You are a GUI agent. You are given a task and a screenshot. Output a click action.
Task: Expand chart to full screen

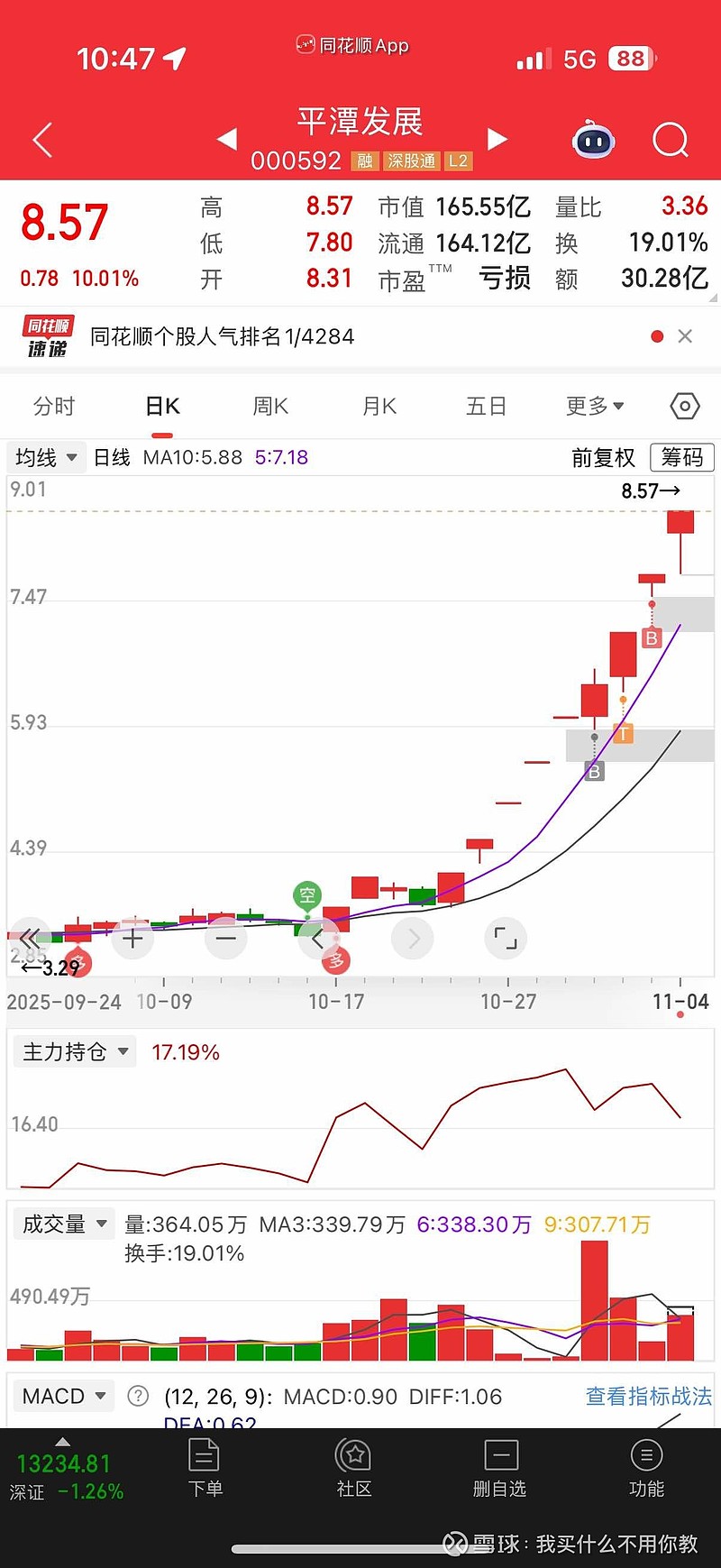coord(506,940)
